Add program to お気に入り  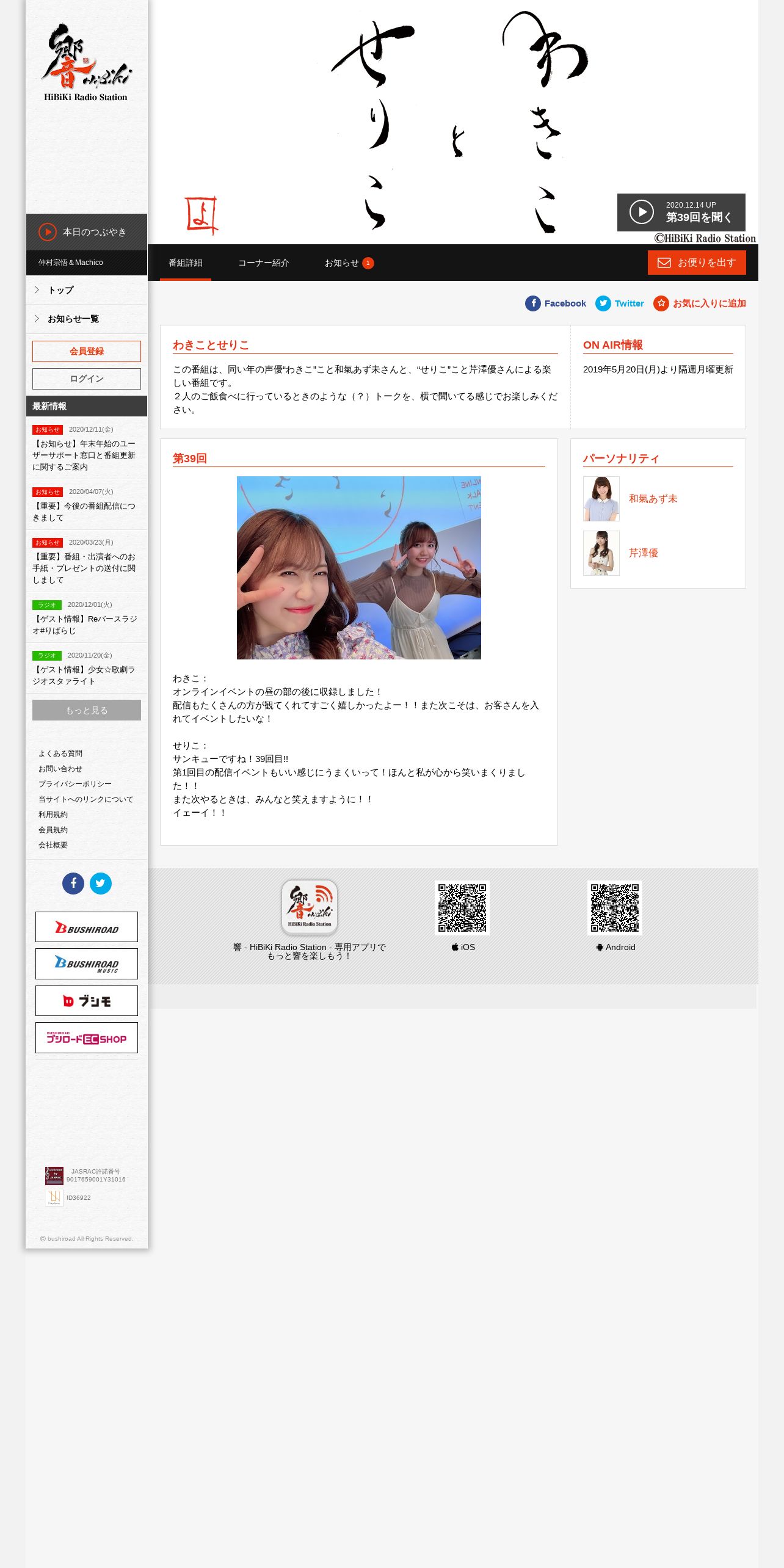(700, 303)
